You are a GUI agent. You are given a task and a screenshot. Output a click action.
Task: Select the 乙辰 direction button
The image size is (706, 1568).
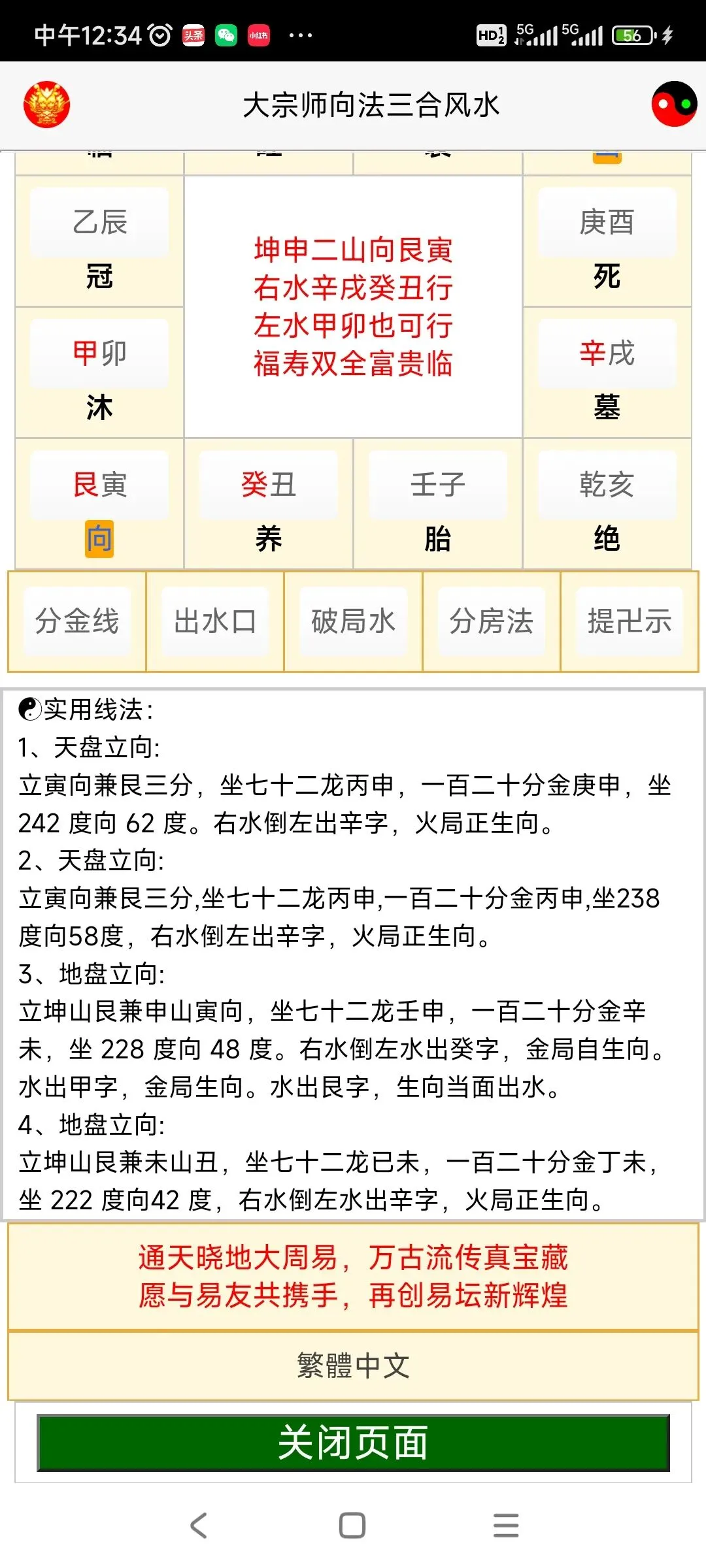coord(99,222)
